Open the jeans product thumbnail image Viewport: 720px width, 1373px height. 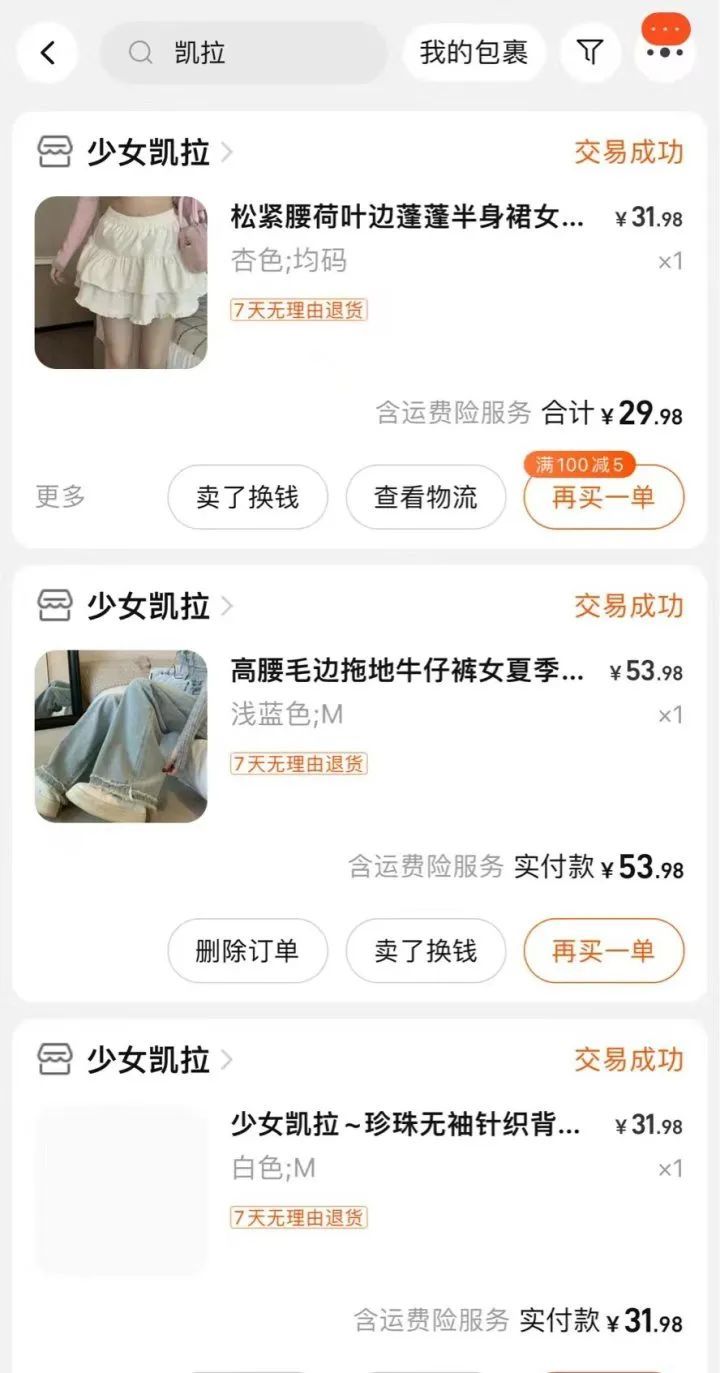point(121,737)
